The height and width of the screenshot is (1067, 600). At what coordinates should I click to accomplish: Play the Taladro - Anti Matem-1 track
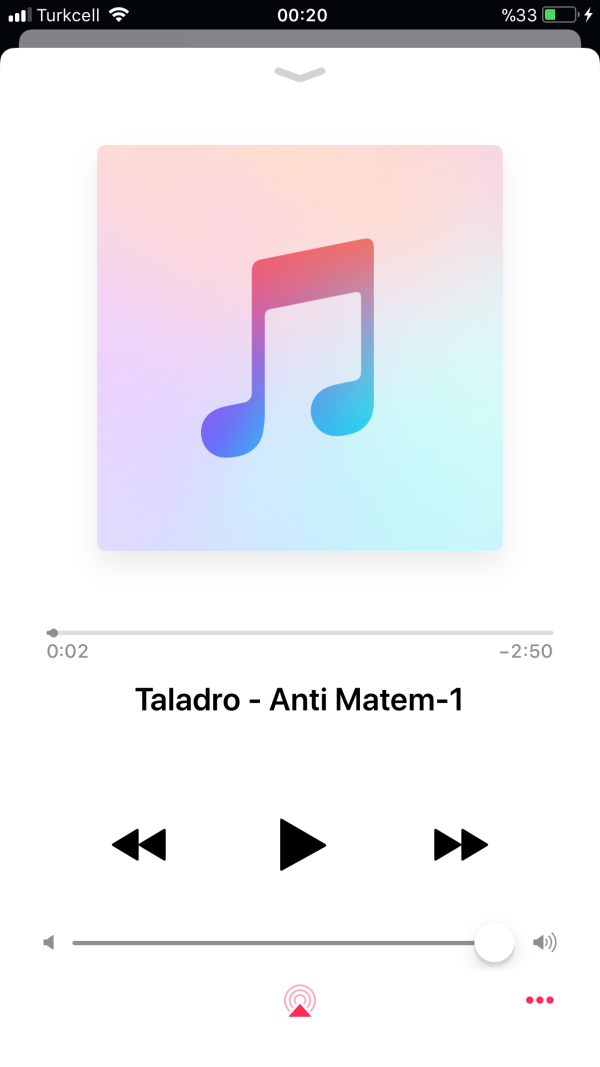(302, 845)
